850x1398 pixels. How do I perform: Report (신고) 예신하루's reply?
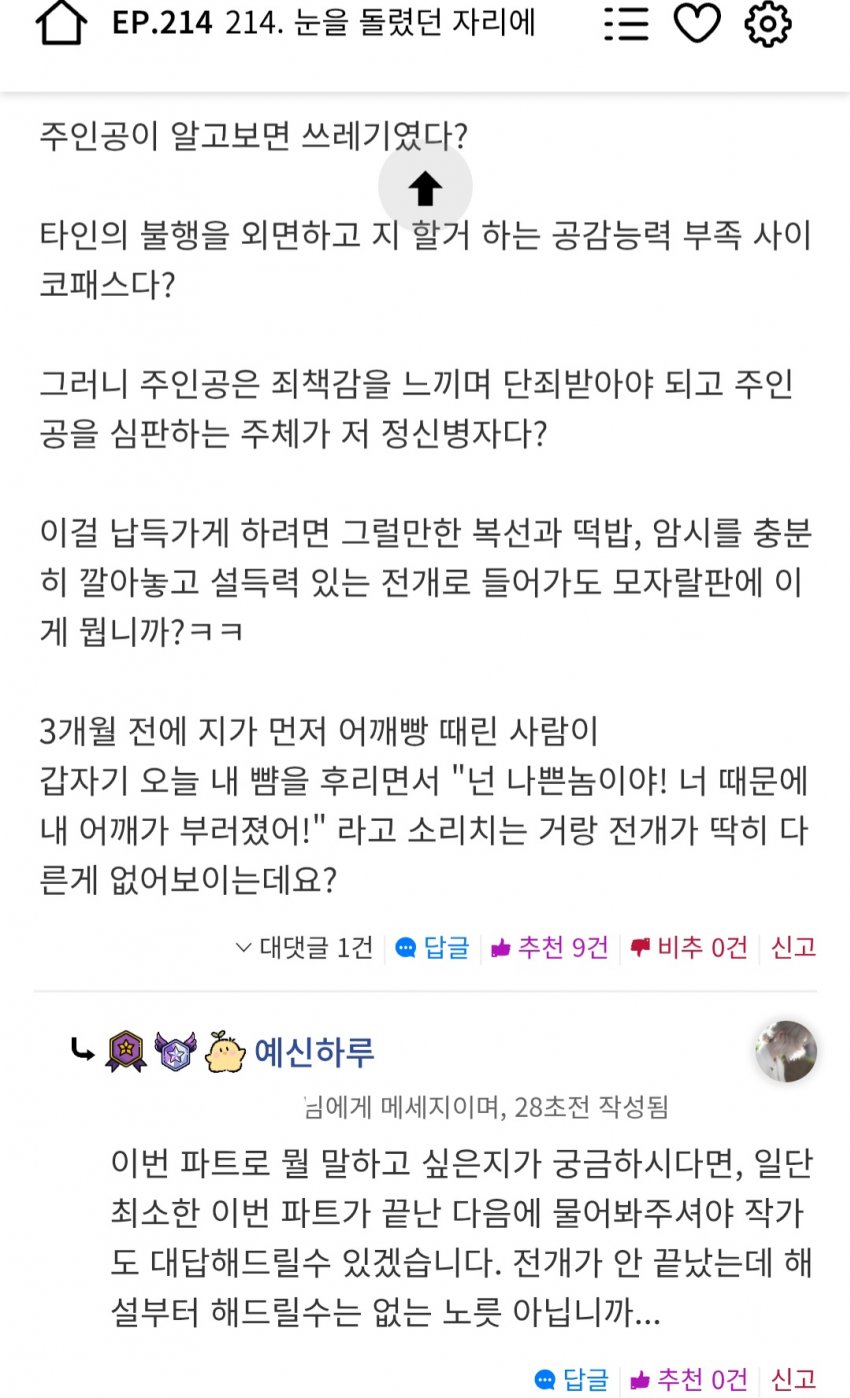click(794, 1380)
